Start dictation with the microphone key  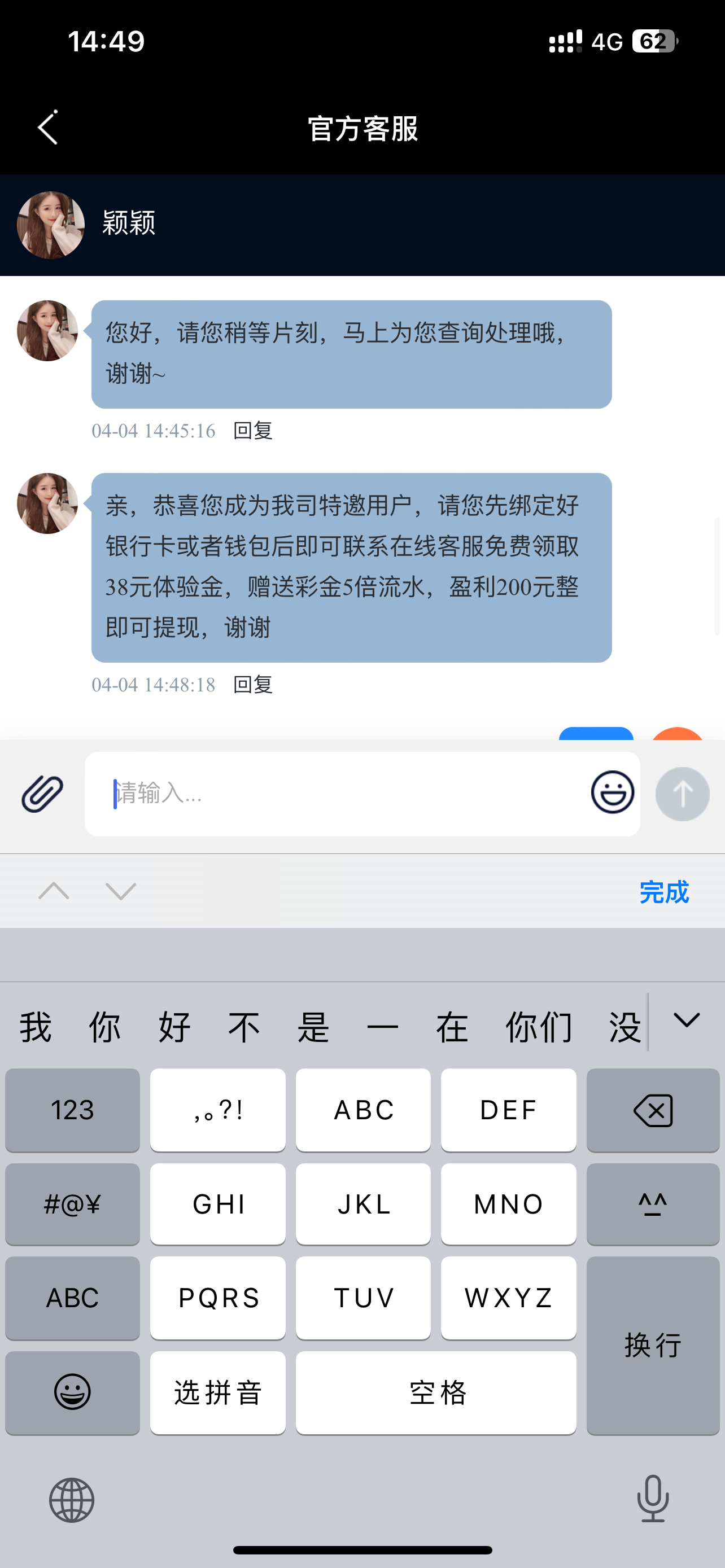(x=653, y=1499)
